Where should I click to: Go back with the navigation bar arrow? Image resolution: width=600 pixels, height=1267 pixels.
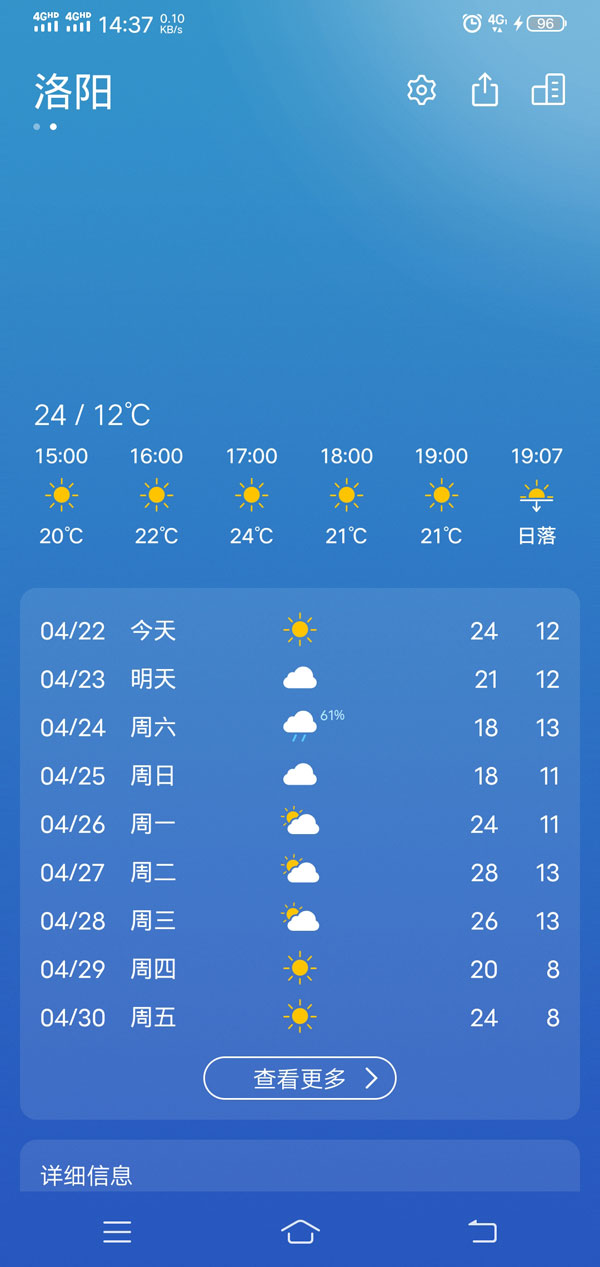(x=482, y=1231)
